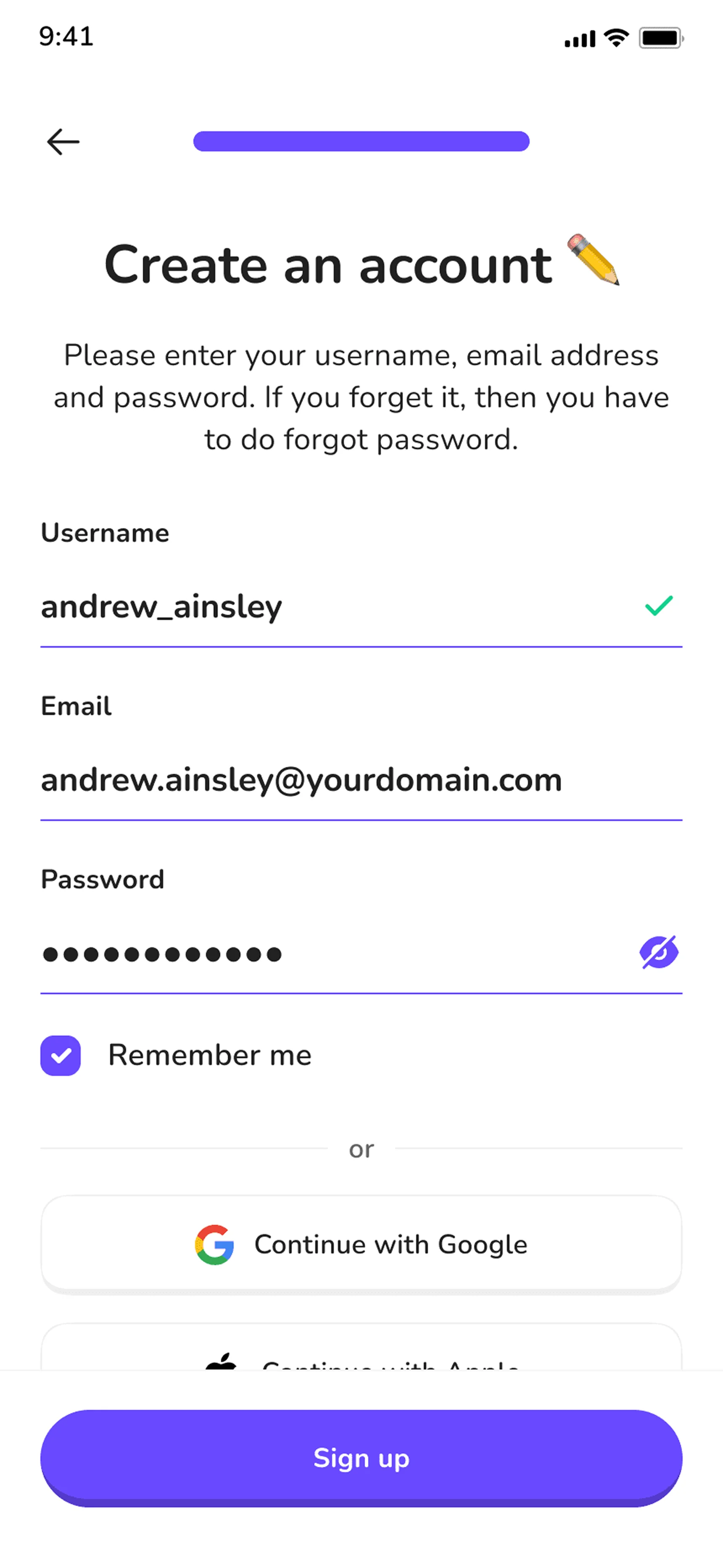Screen dimensions: 723x1568
Task: Go back using the arrow icon
Action: (x=63, y=142)
